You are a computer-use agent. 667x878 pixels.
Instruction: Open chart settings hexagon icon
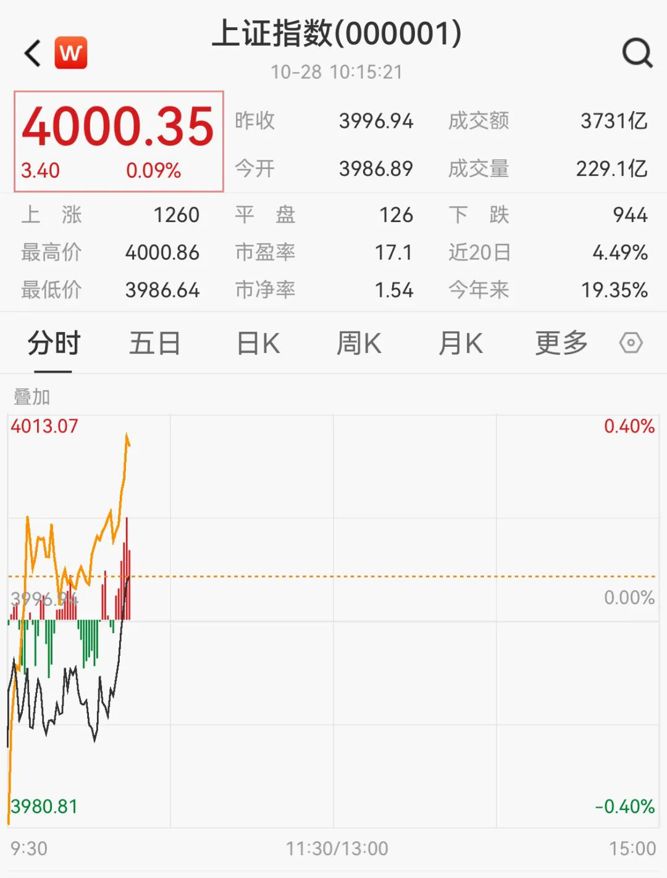click(x=631, y=344)
